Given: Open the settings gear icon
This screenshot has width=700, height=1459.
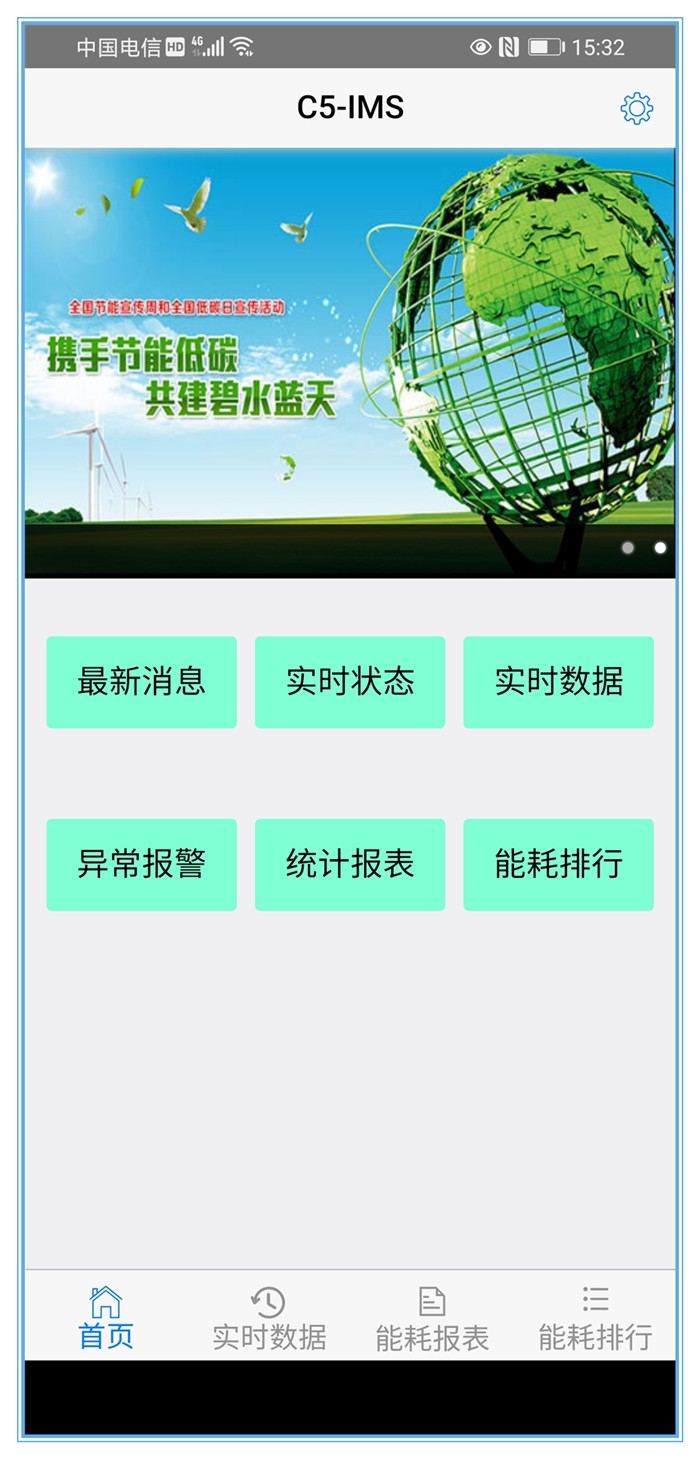Looking at the screenshot, I should [x=636, y=108].
